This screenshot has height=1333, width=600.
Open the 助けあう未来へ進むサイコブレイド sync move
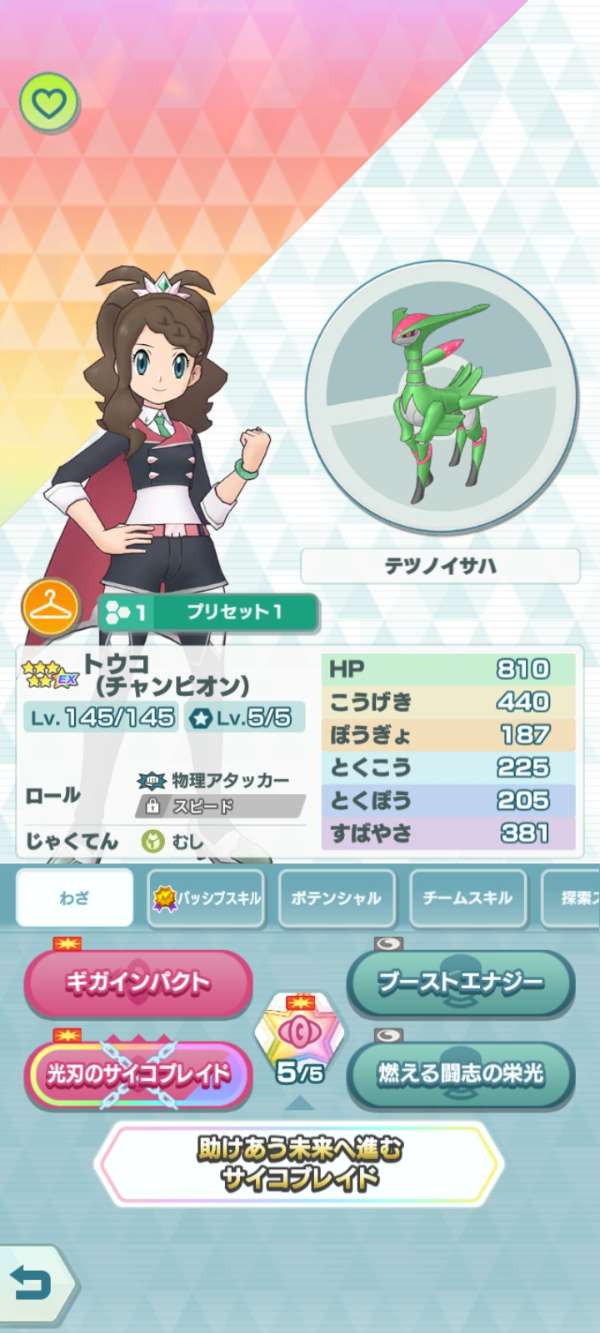click(299, 1164)
